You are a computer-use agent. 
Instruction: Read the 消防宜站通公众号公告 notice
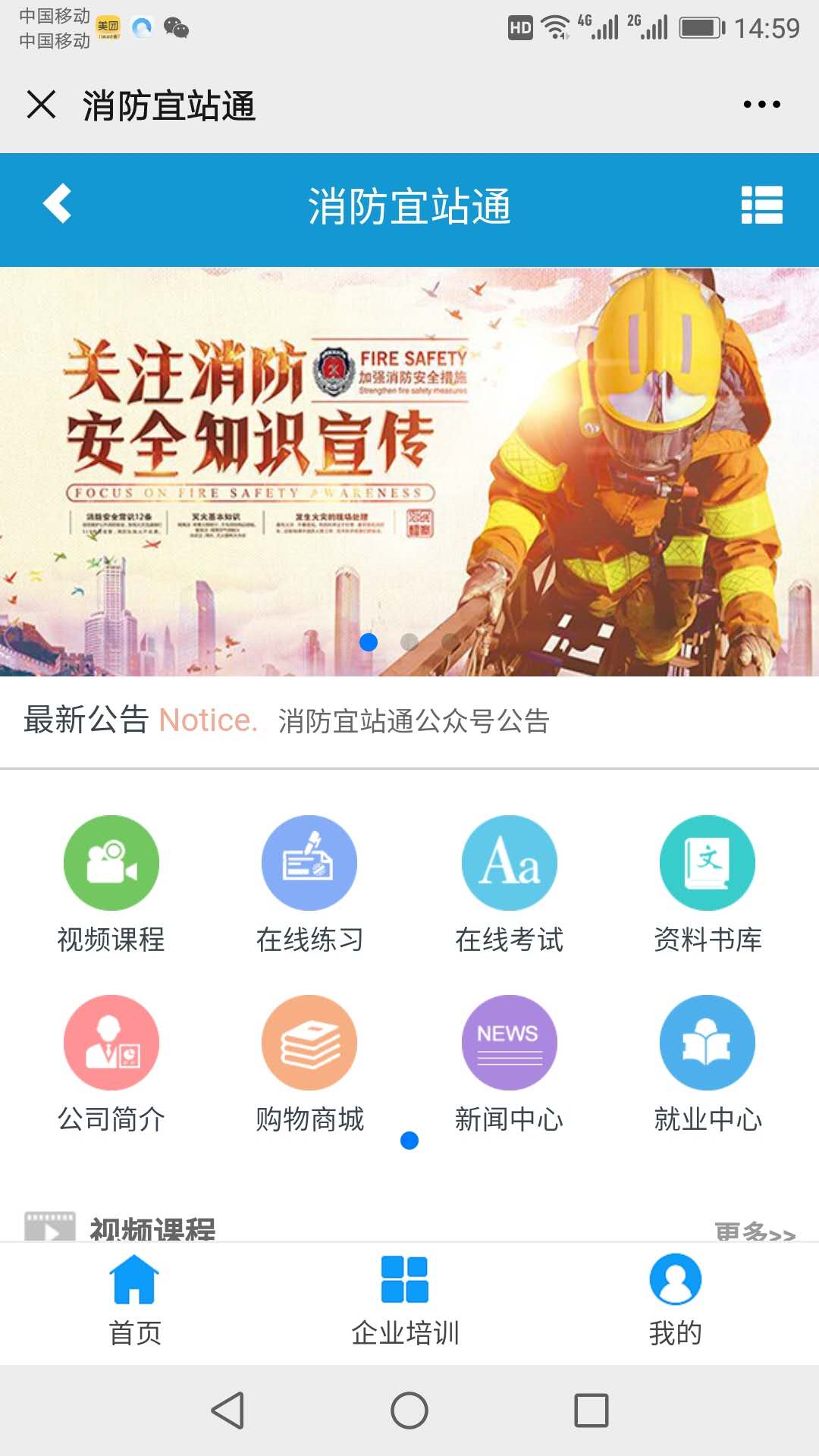click(413, 721)
